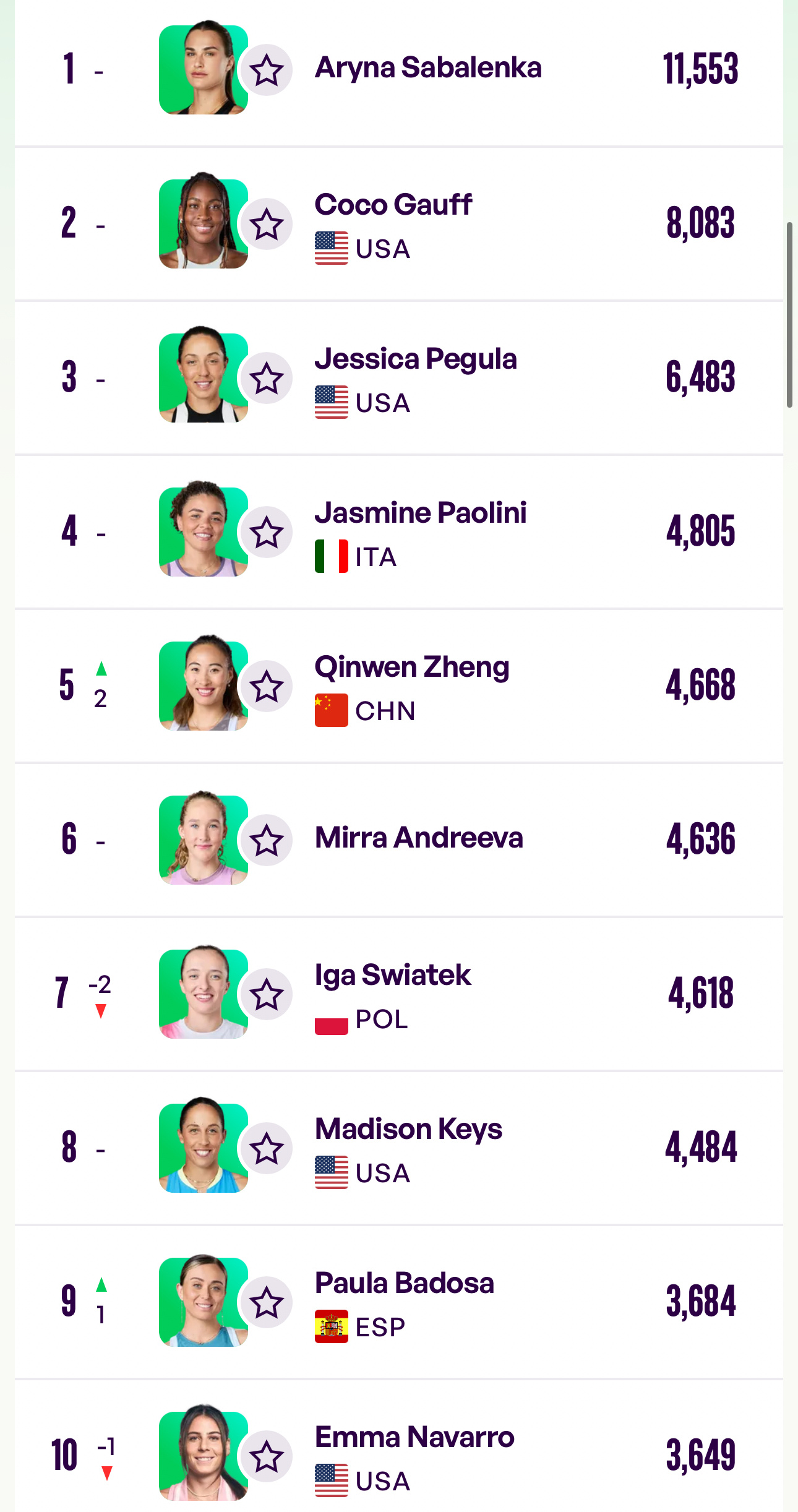798x1512 pixels.
Task: Tap the star next to Coco Gauff
Action: (267, 224)
